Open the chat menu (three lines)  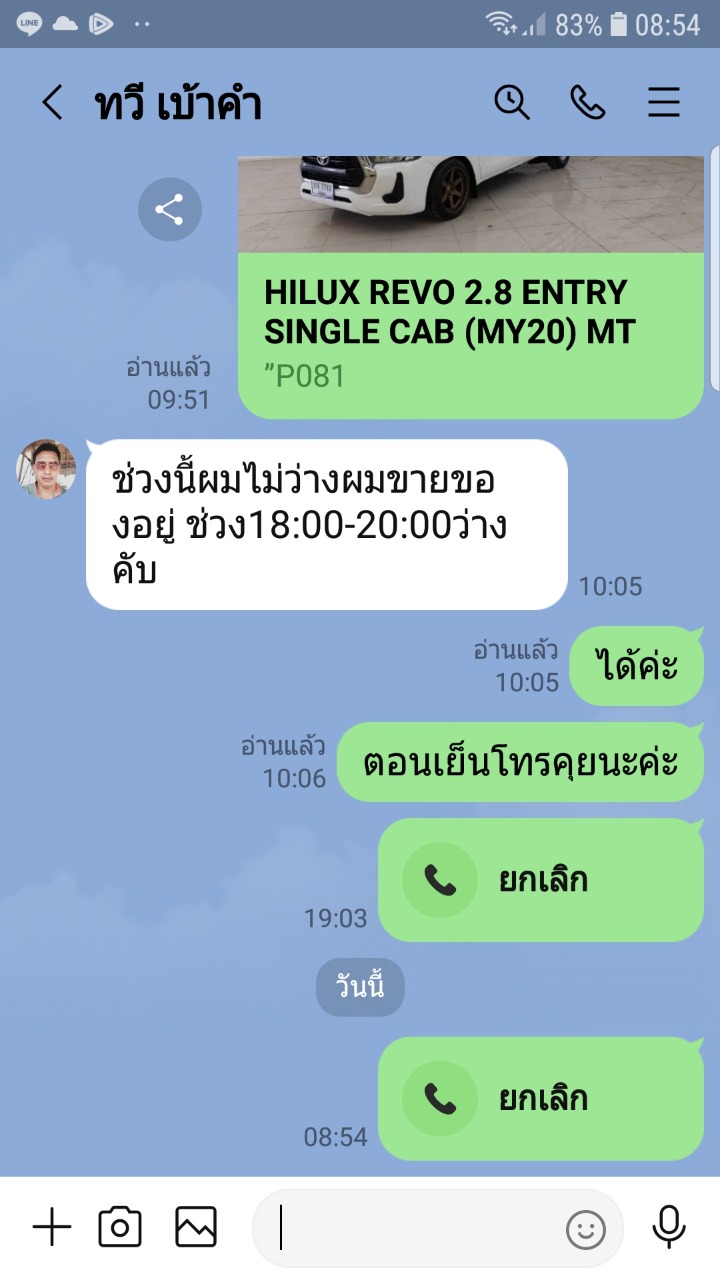(664, 102)
